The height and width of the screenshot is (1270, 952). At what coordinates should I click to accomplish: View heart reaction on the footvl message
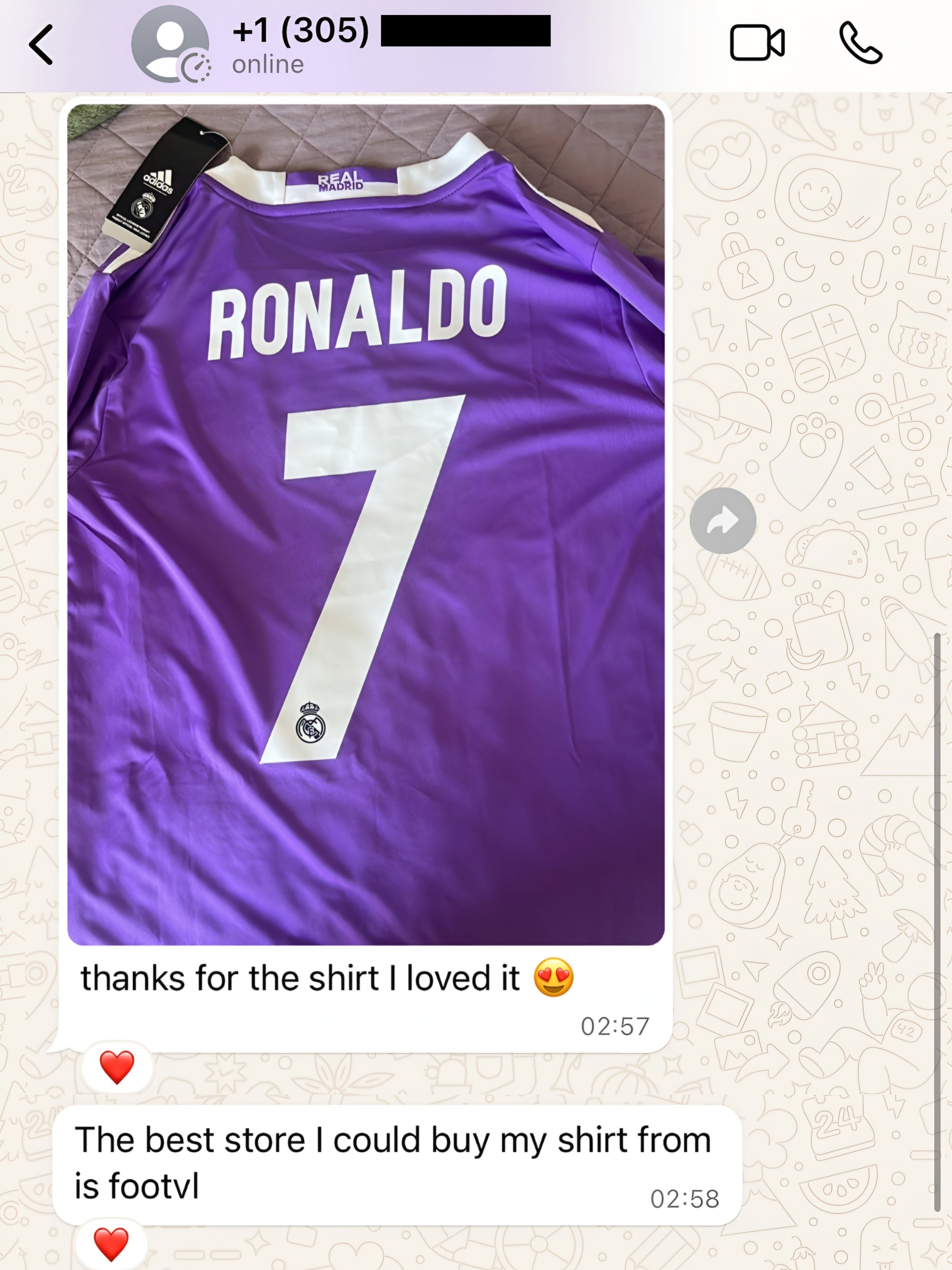(111, 1244)
